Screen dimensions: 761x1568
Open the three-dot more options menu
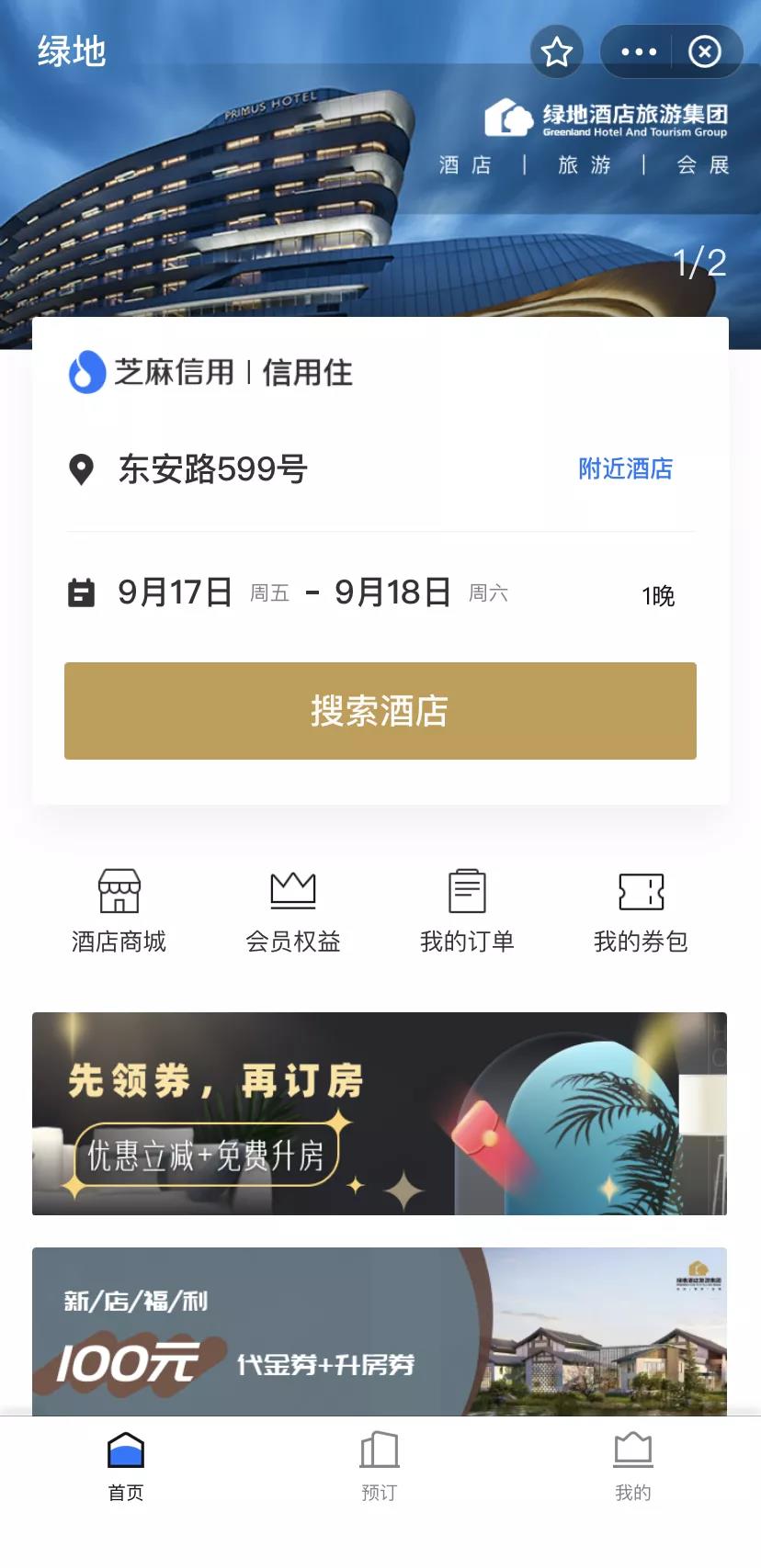639,52
